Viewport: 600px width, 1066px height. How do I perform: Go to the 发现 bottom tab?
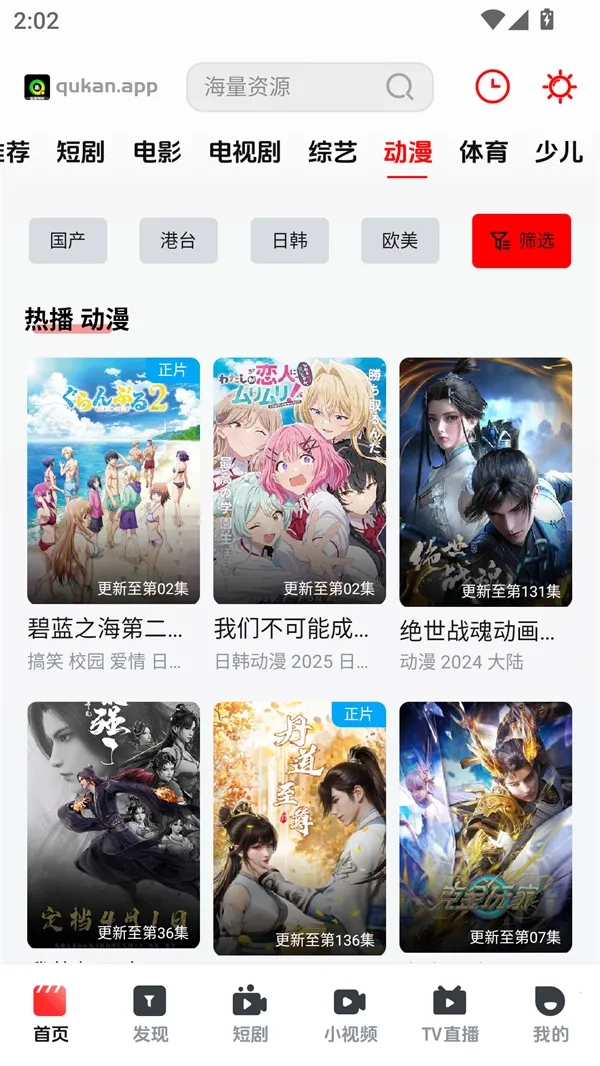point(150,1012)
